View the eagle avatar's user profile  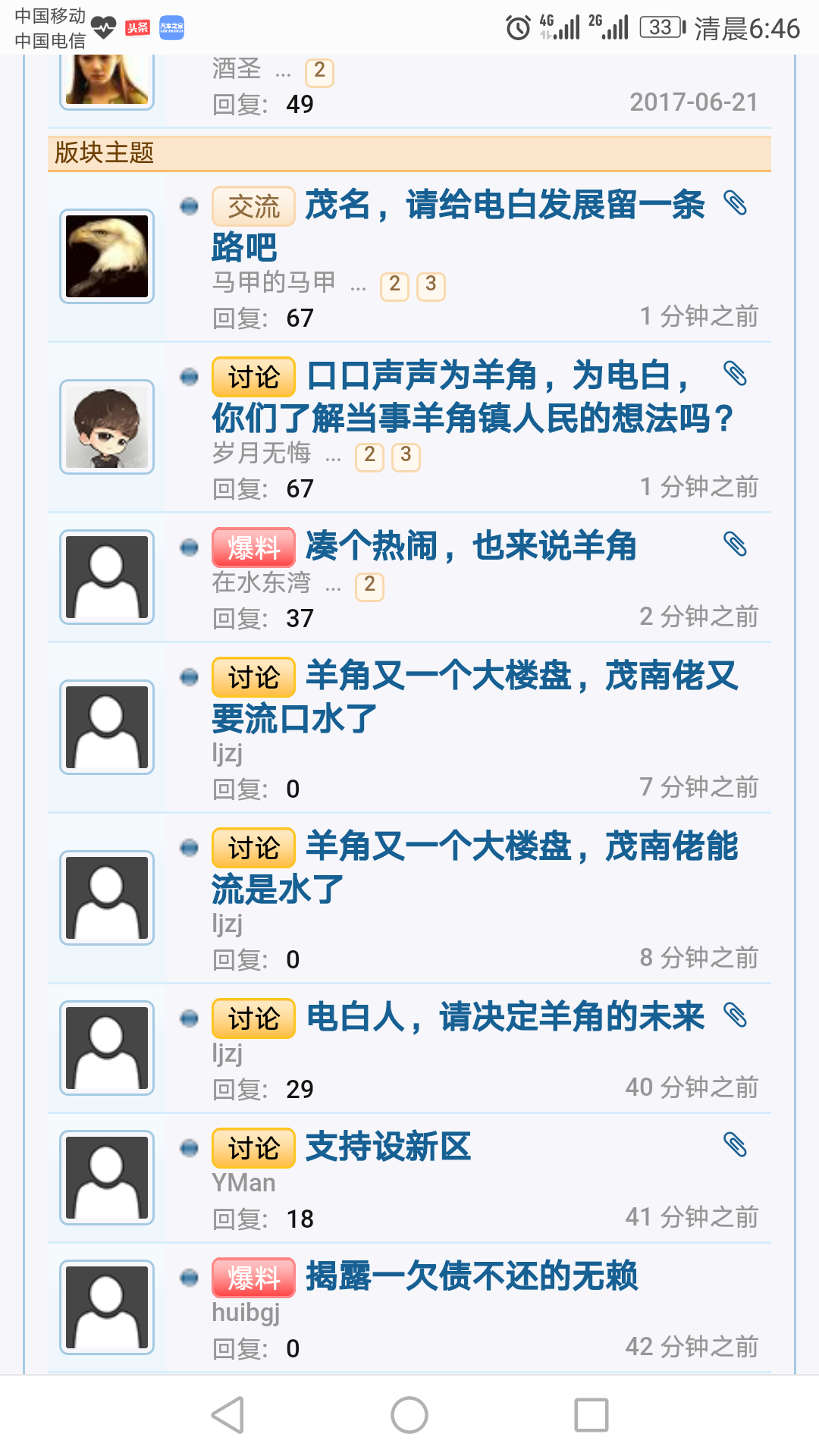click(x=107, y=256)
